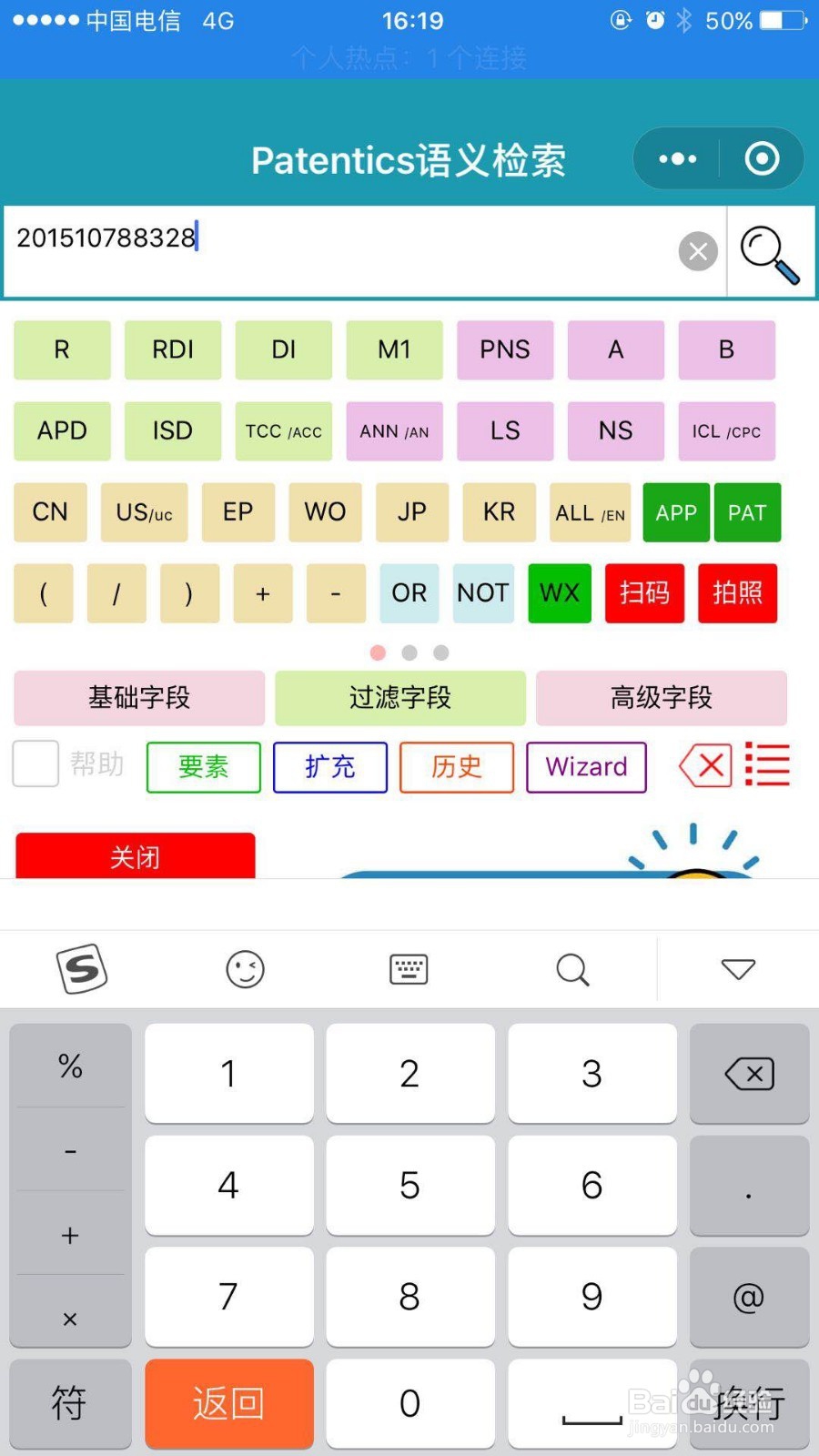This screenshot has width=819, height=1456.
Task: Open the 高级字段 tab
Action: click(662, 698)
